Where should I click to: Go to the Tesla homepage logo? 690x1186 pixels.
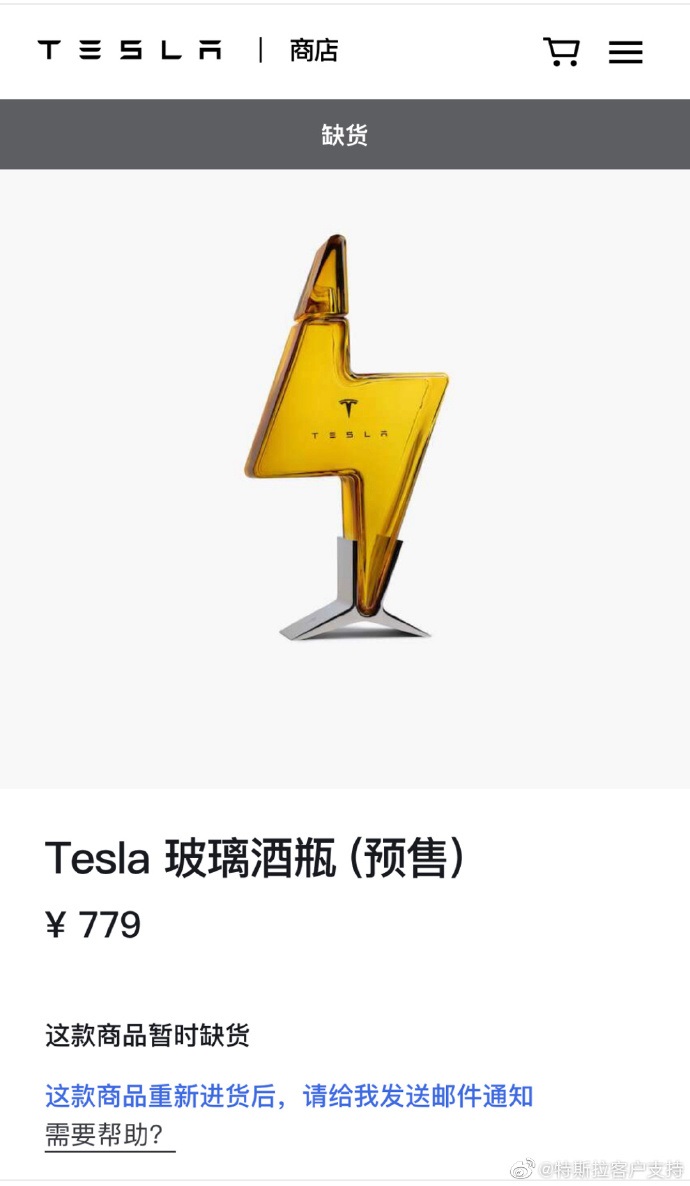coord(130,50)
